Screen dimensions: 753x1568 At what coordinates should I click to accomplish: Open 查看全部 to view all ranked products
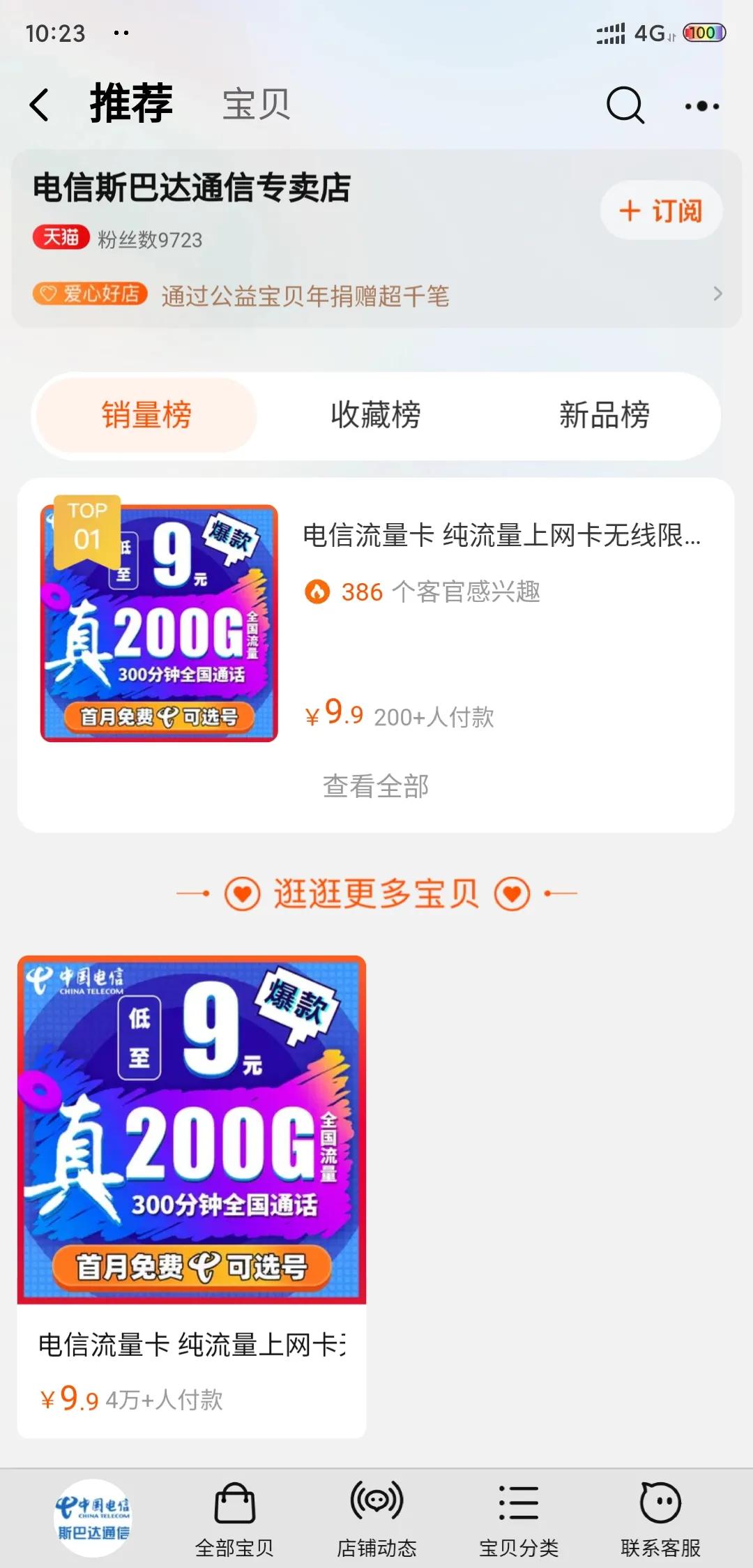tap(376, 785)
